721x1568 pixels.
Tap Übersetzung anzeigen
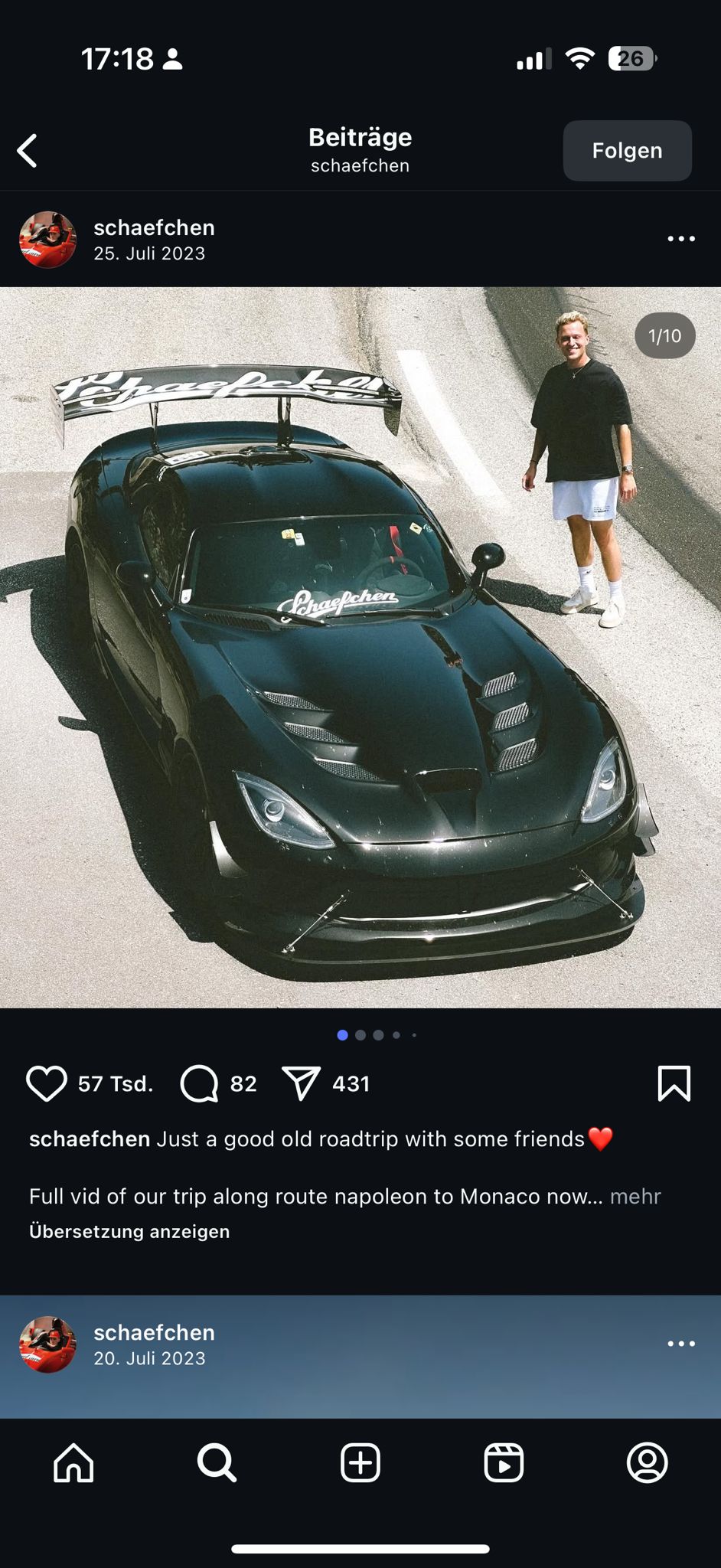pos(129,1231)
